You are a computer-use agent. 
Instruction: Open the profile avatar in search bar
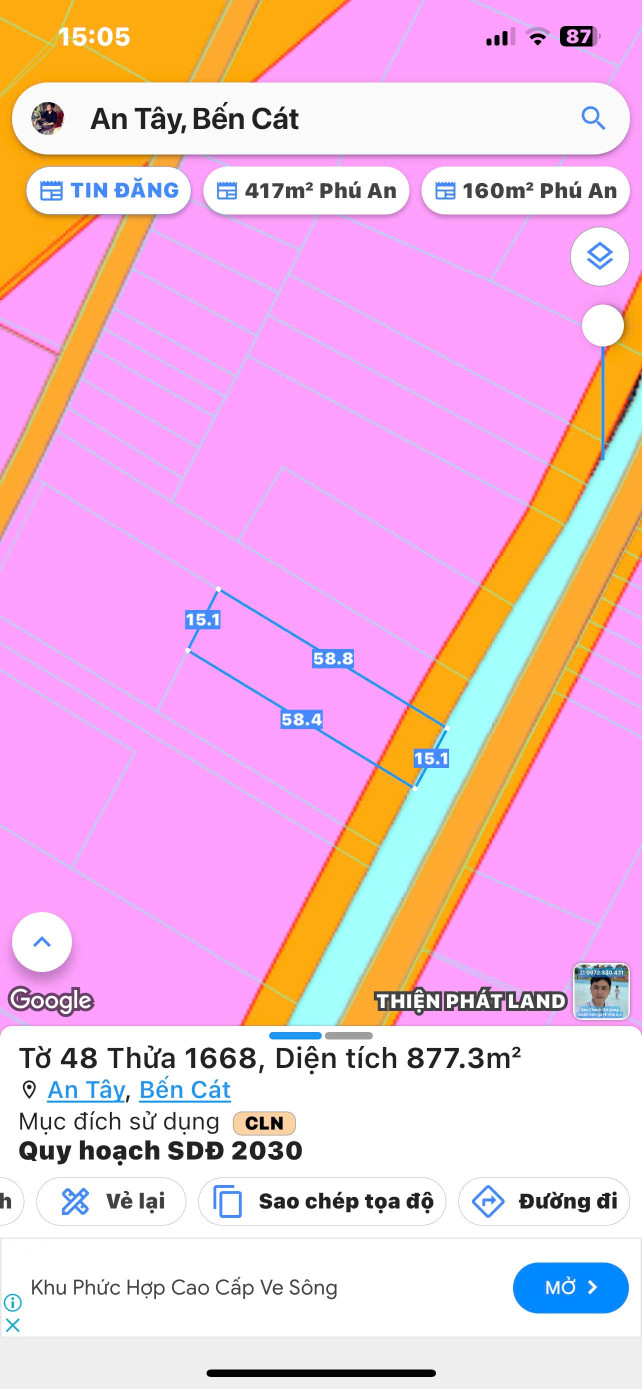click(x=48, y=119)
